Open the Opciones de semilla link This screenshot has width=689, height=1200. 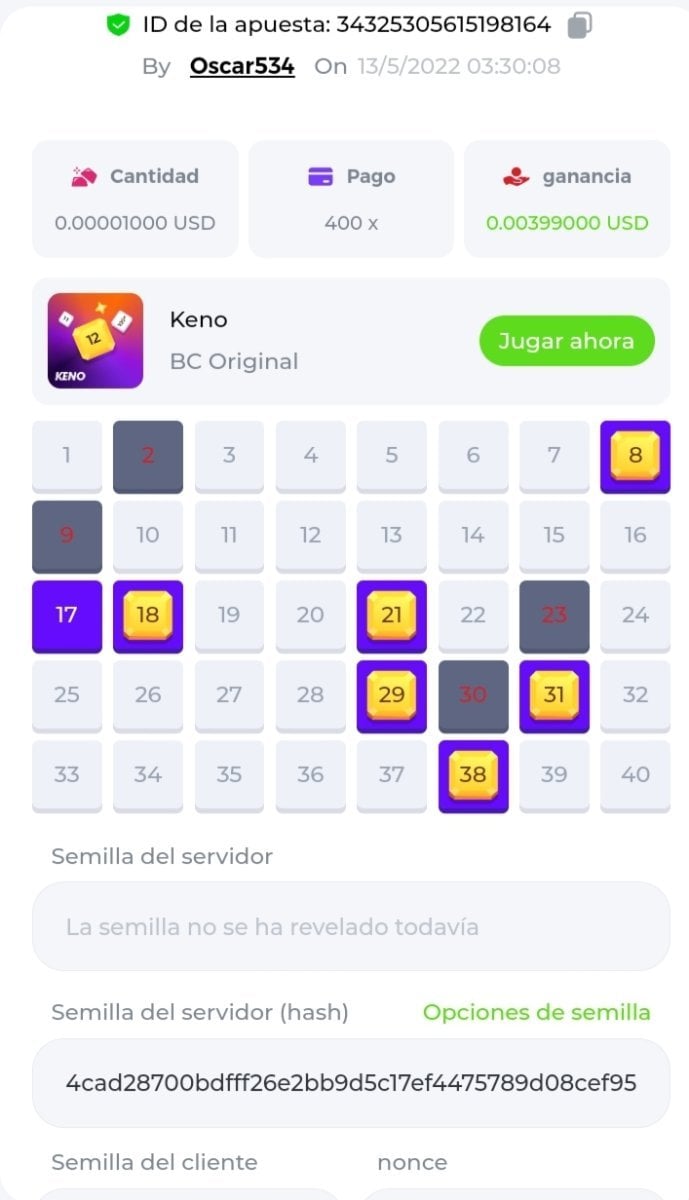click(x=536, y=1012)
